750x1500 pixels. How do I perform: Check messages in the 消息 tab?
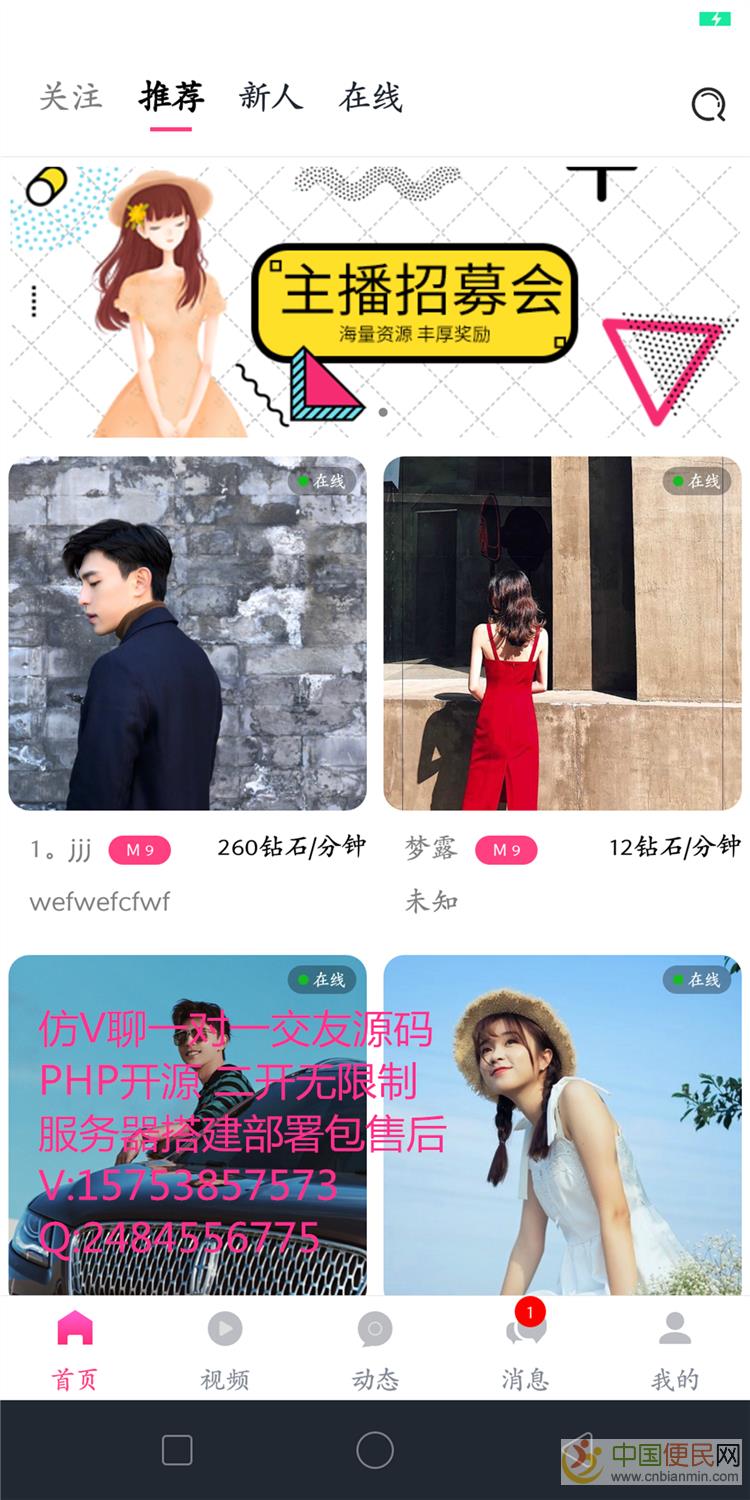coord(525,1349)
